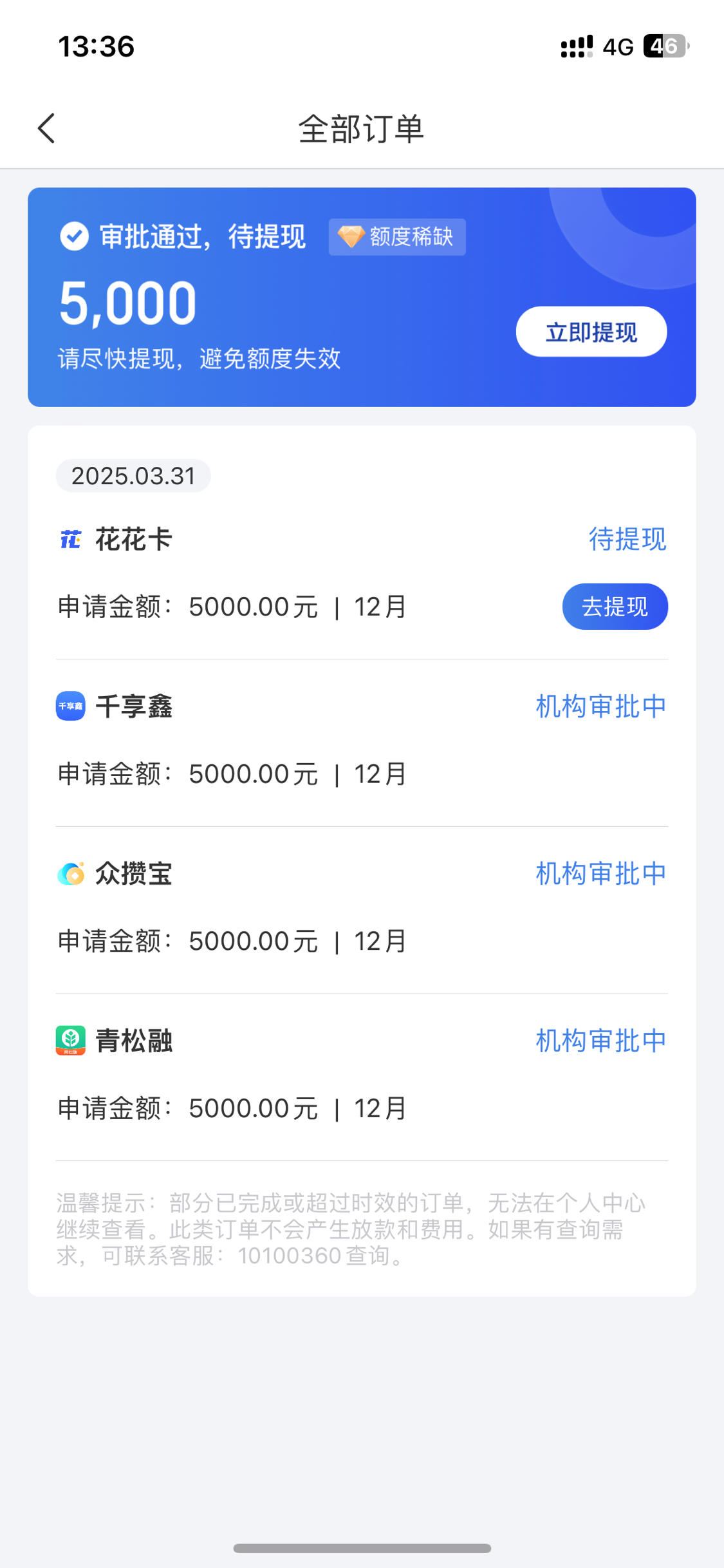Image resolution: width=724 pixels, height=1568 pixels.
Task: Open the 众攒宝 order row
Action: (362, 911)
